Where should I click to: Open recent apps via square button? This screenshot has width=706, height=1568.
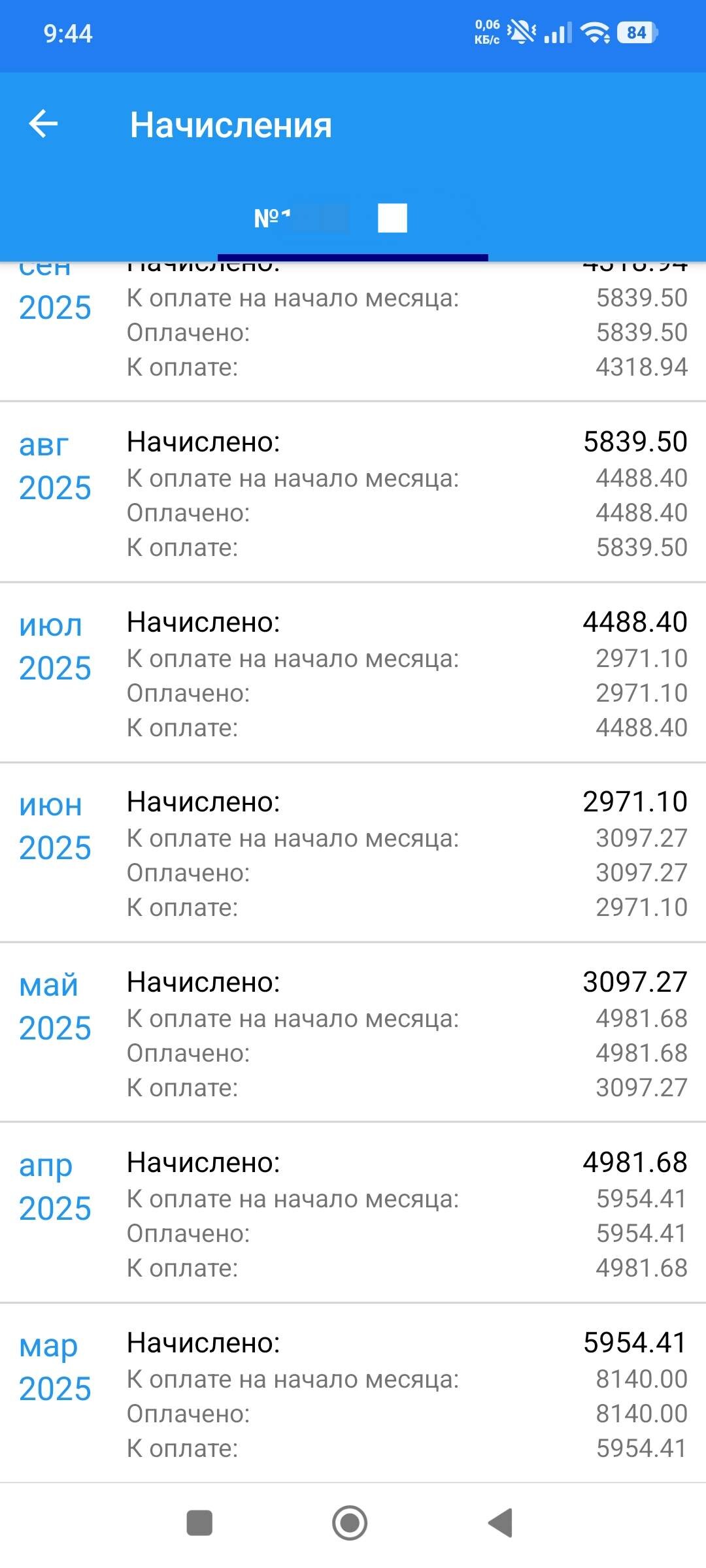pos(199,1523)
